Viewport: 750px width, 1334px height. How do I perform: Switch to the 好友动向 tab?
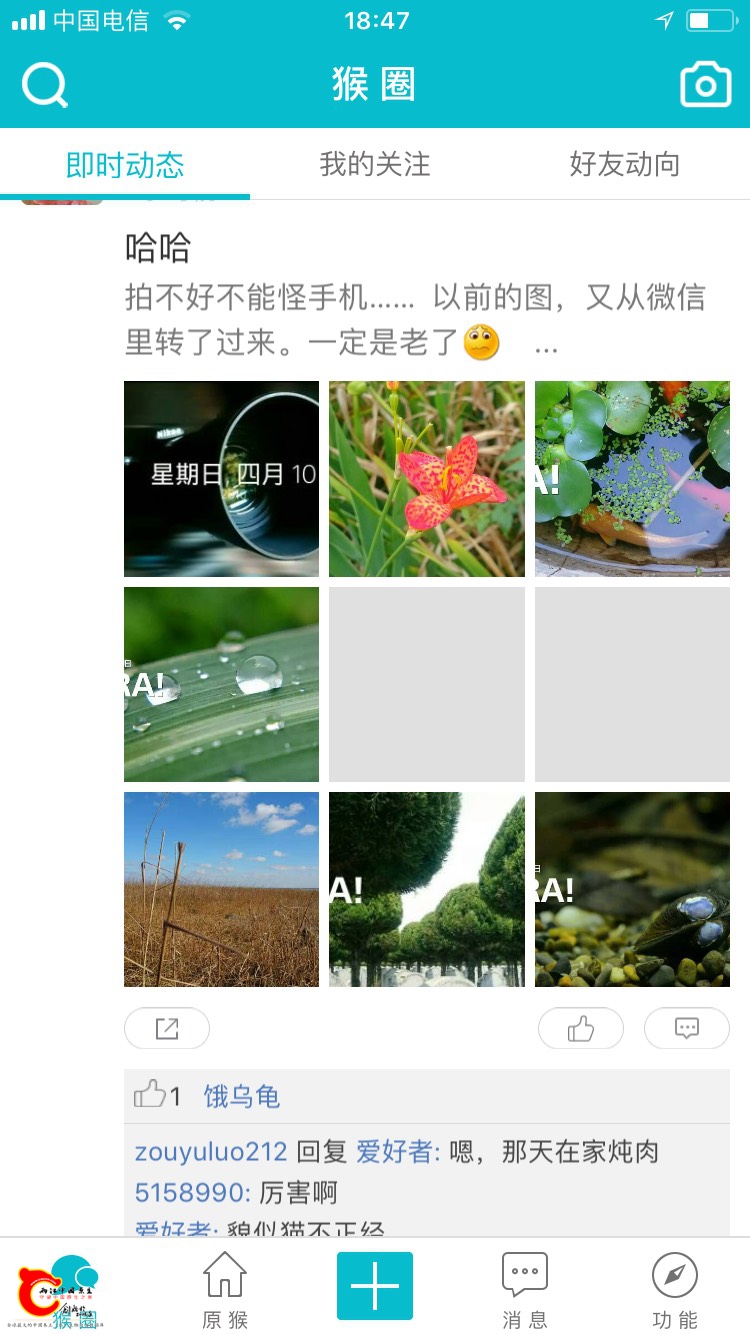pos(625,165)
